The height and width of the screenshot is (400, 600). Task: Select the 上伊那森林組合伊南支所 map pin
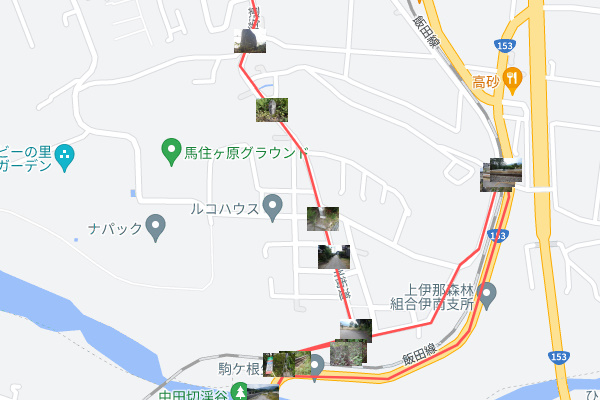[487, 296]
